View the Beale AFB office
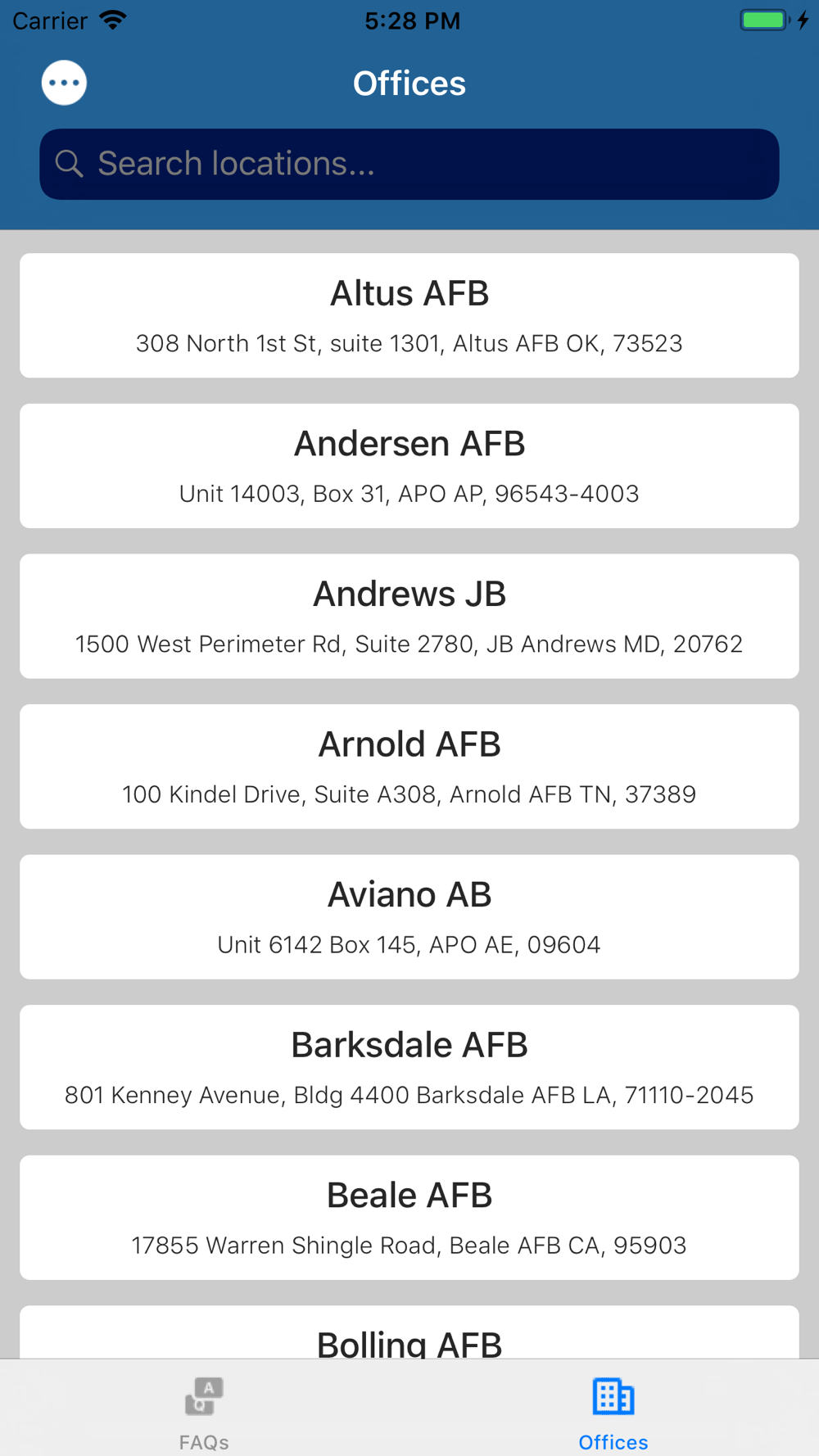The height and width of the screenshot is (1456, 819). tap(409, 1217)
